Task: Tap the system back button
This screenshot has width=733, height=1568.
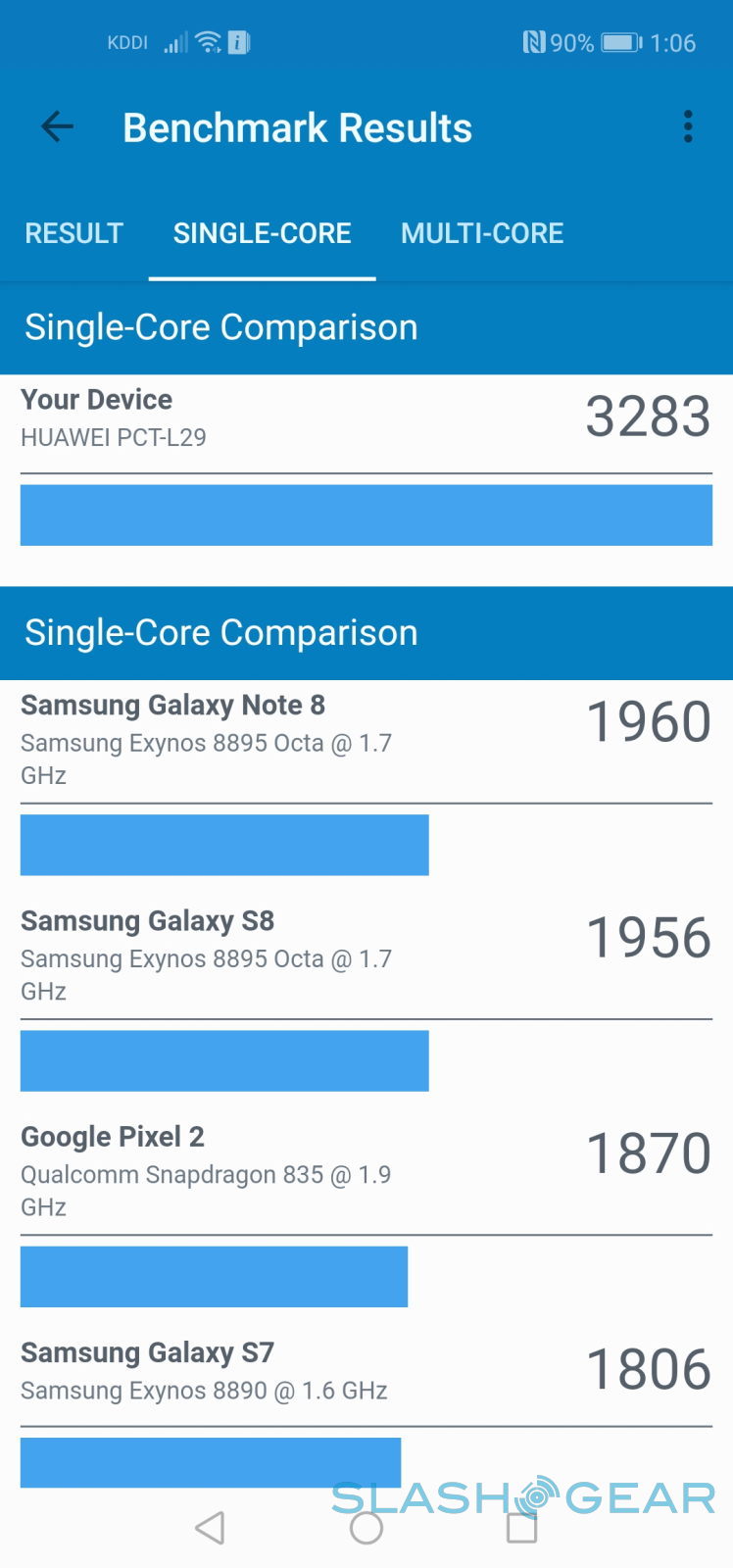Action: point(210,1528)
